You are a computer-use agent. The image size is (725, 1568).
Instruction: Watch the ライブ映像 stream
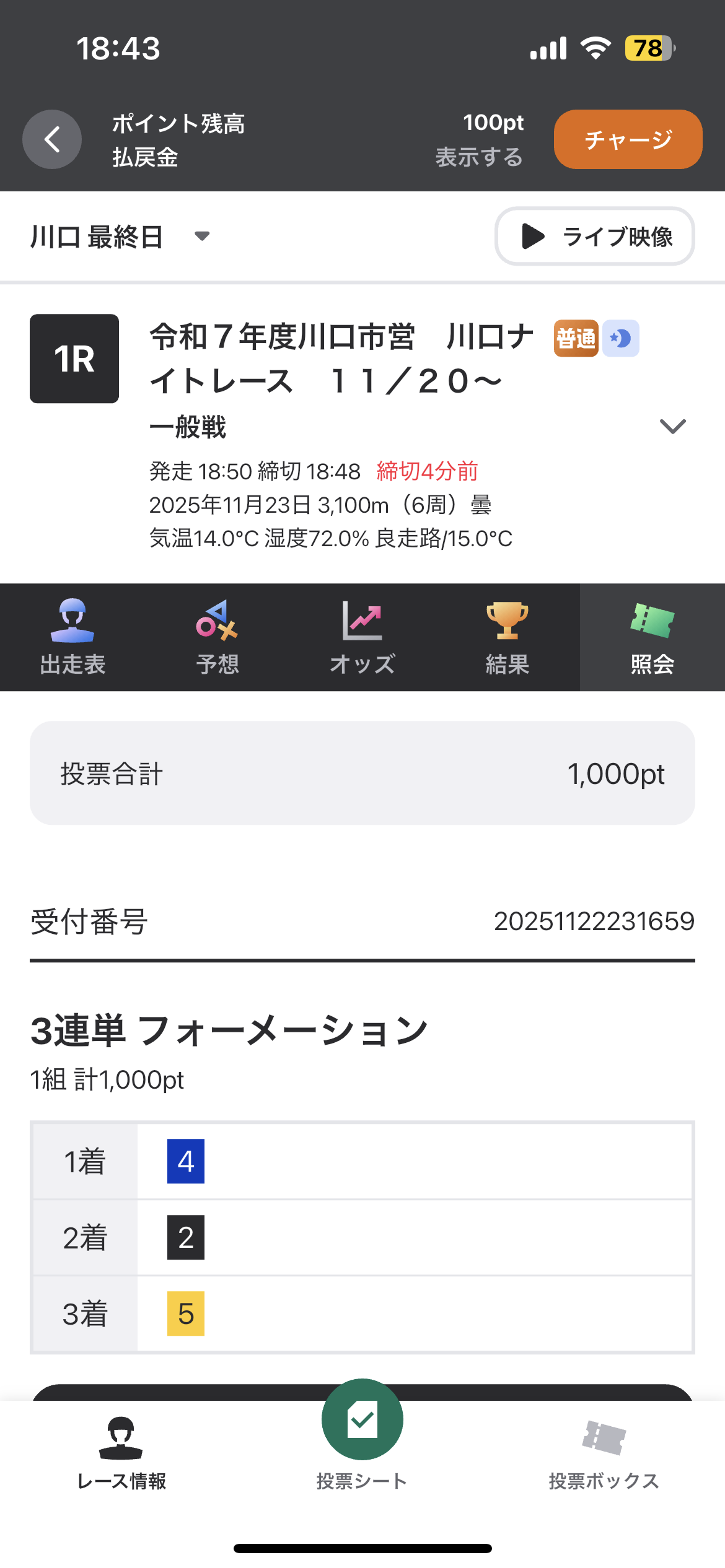pos(594,237)
